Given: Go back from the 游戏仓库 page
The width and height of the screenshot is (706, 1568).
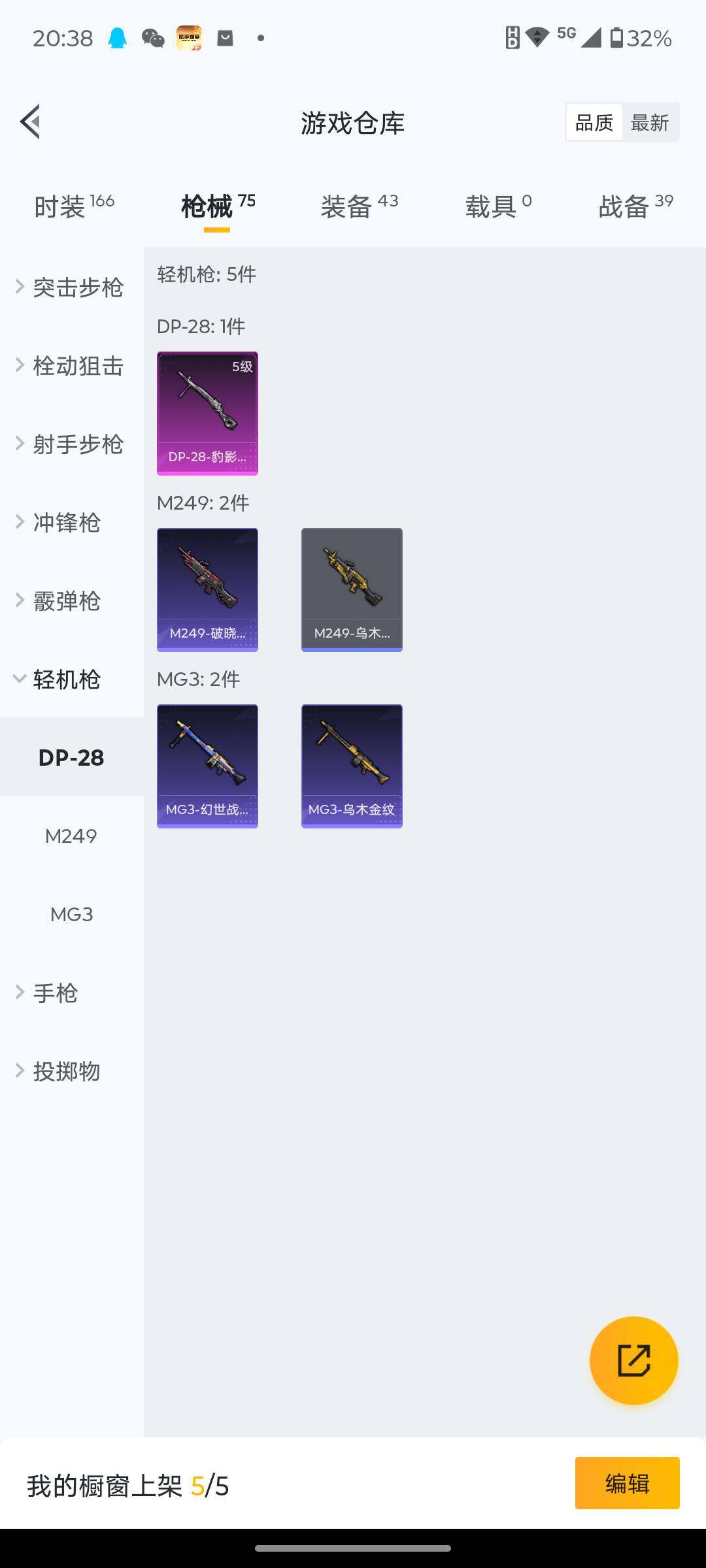Looking at the screenshot, I should point(31,122).
